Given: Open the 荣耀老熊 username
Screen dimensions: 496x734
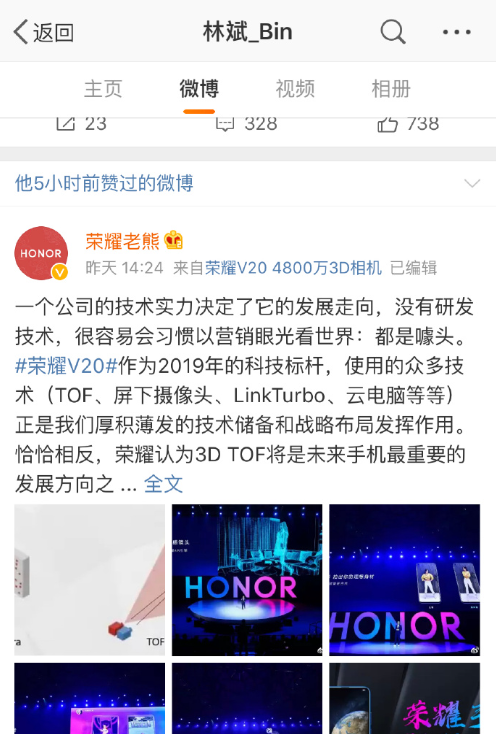Looking at the screenshot, I should tap(123, 241).
